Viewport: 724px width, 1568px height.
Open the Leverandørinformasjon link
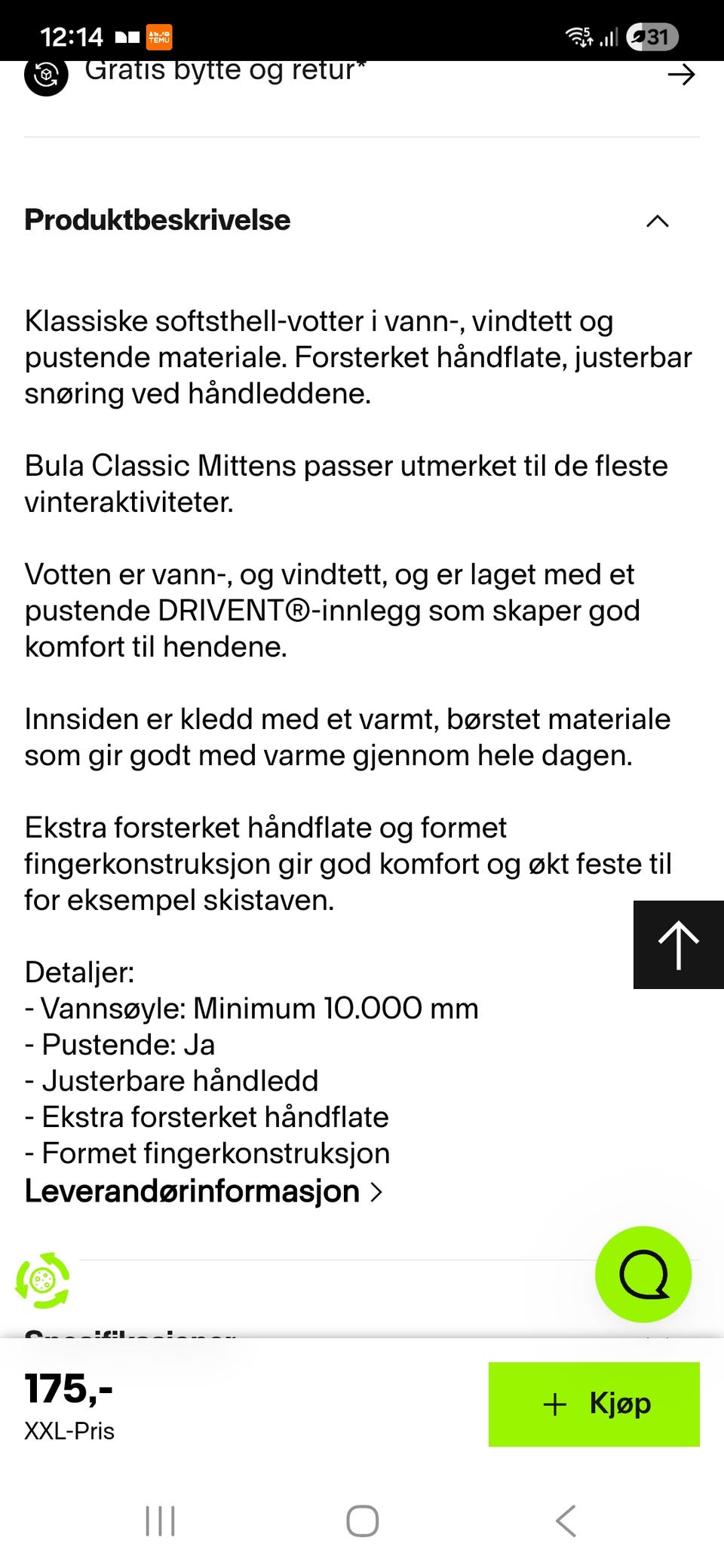[192, 1191]
